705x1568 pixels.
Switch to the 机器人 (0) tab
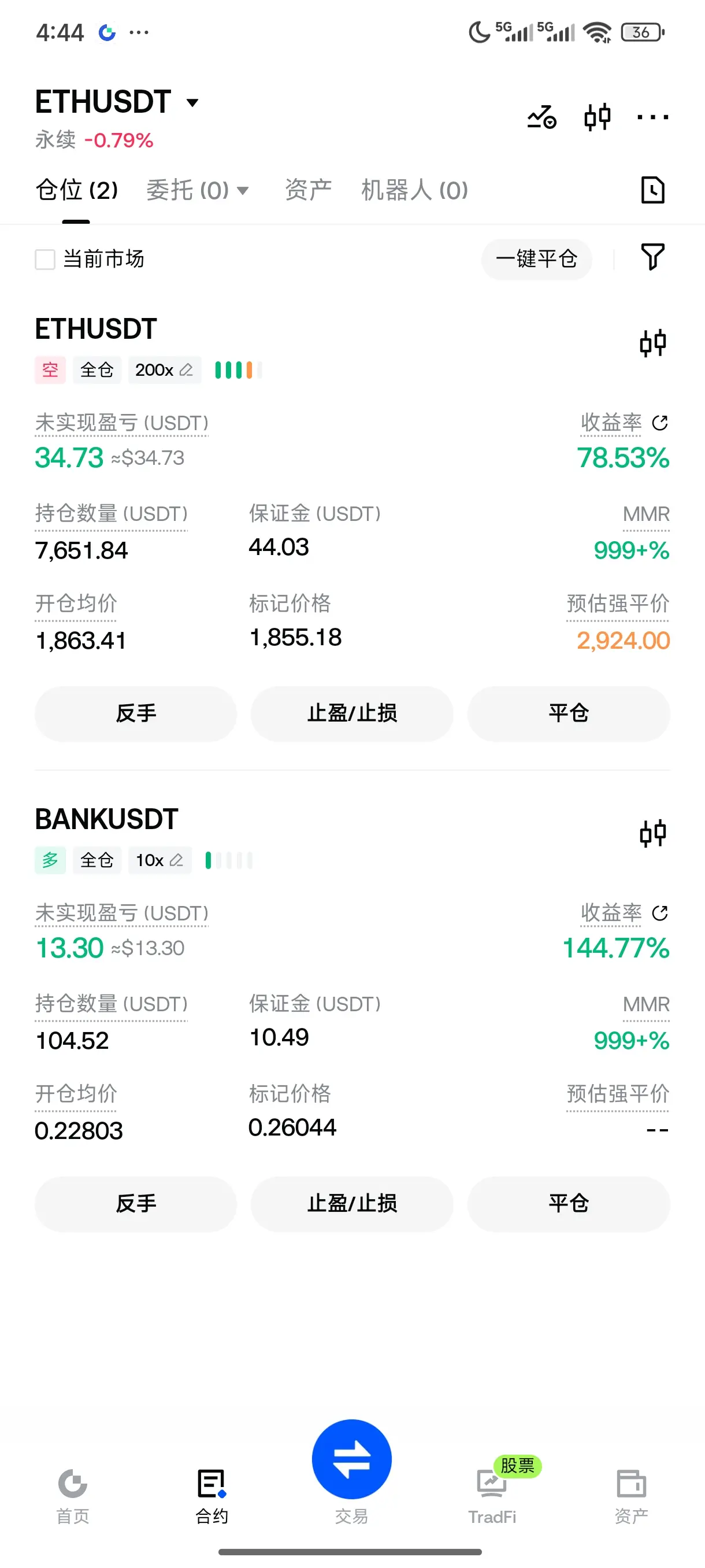(414, 191)
